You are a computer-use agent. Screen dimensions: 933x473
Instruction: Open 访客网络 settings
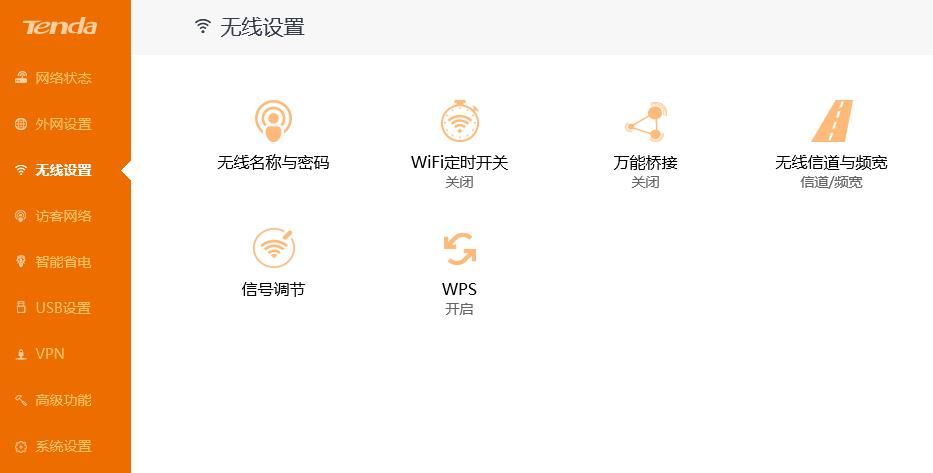point(62,216)
